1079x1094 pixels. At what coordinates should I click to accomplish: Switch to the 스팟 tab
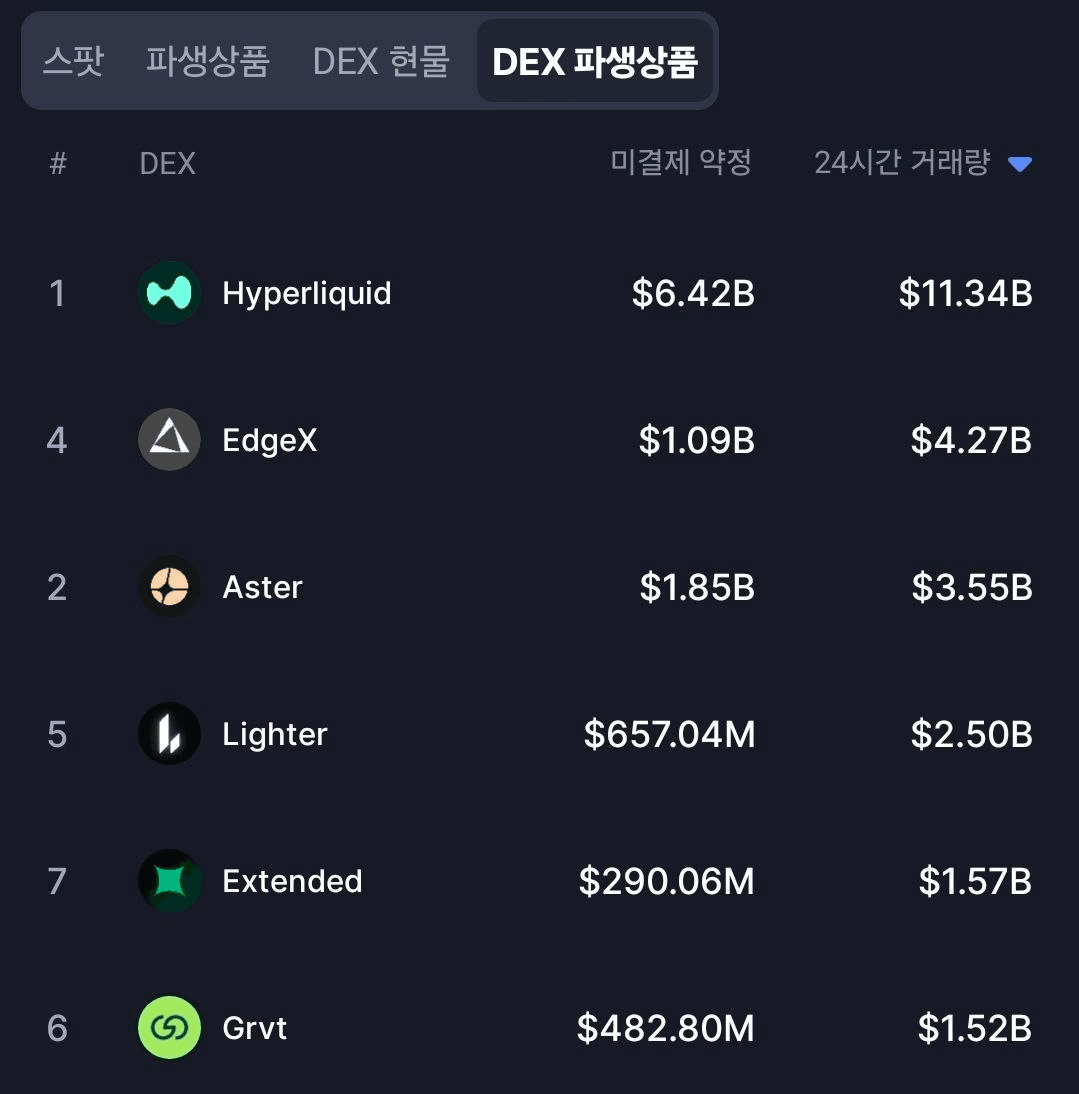pos(73,61)
